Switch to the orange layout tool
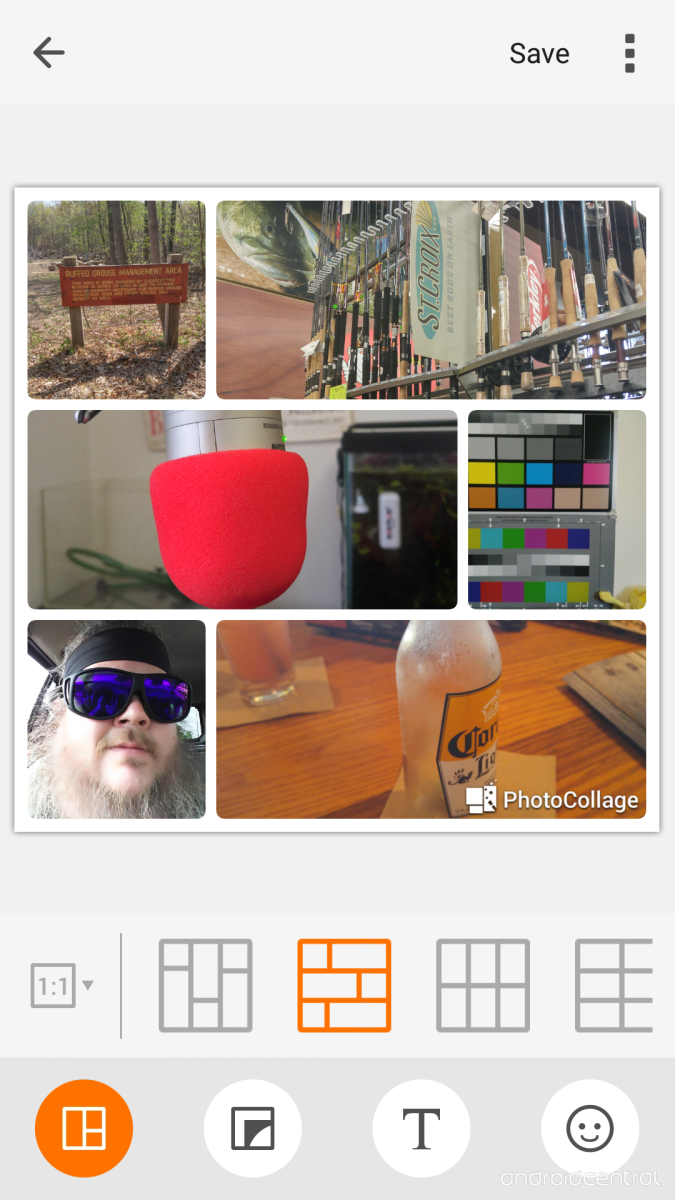The image size is (675, 1200). [x=84, y=1129]
